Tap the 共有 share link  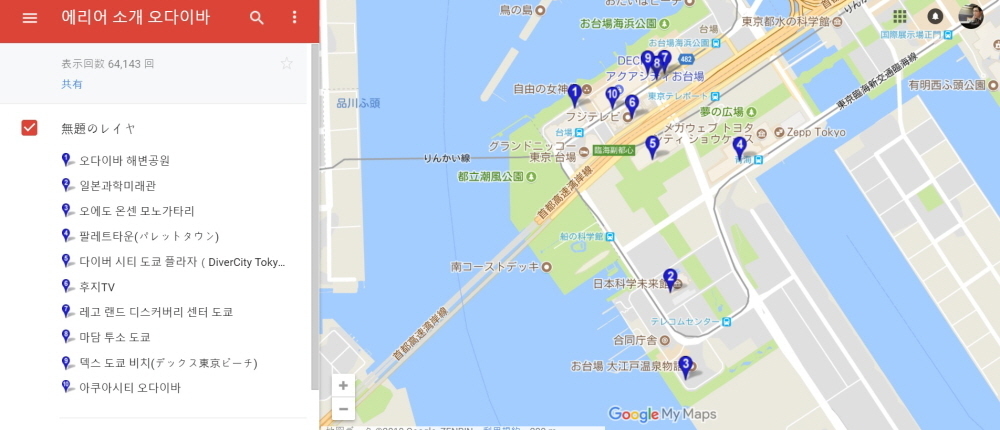(x=72, y=84)
